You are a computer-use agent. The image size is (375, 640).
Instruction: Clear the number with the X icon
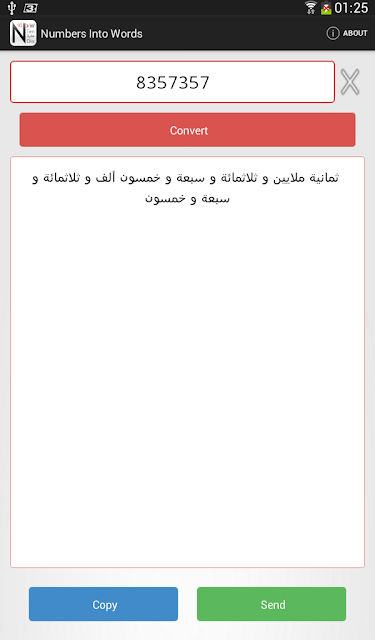click(x=350, y=82)
